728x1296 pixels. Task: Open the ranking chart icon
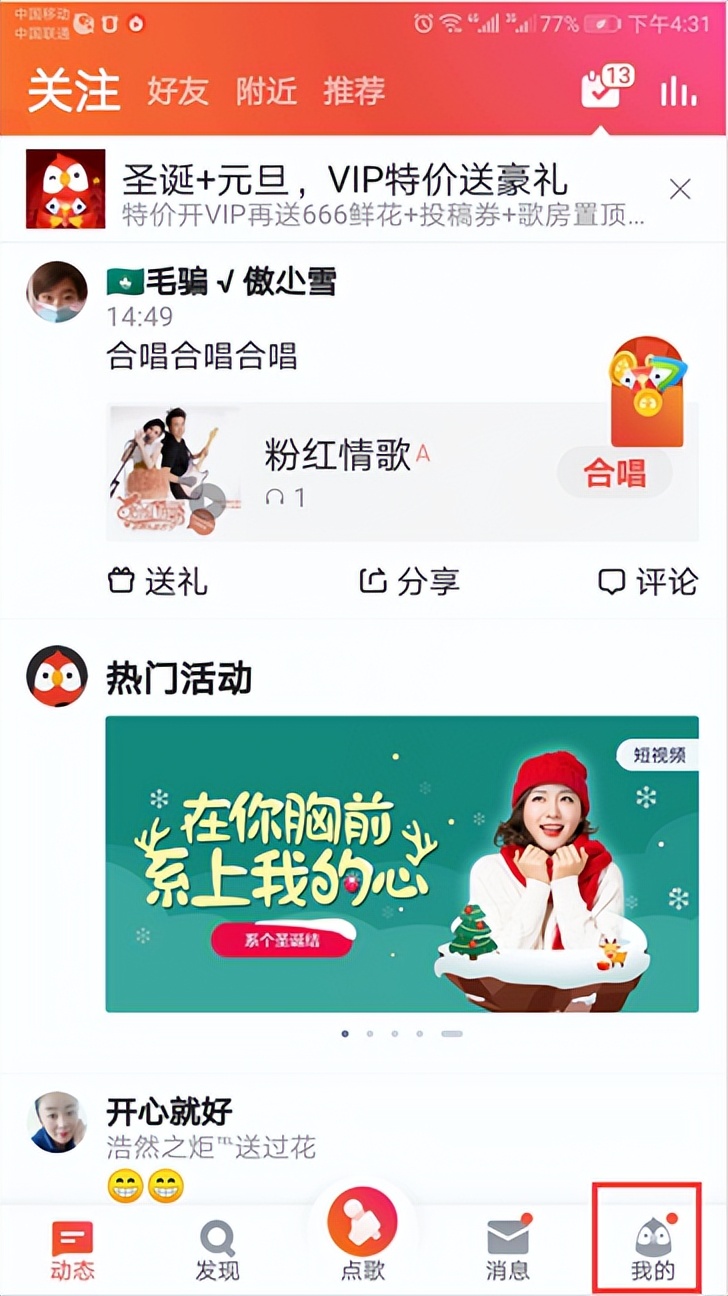point(678,91)
